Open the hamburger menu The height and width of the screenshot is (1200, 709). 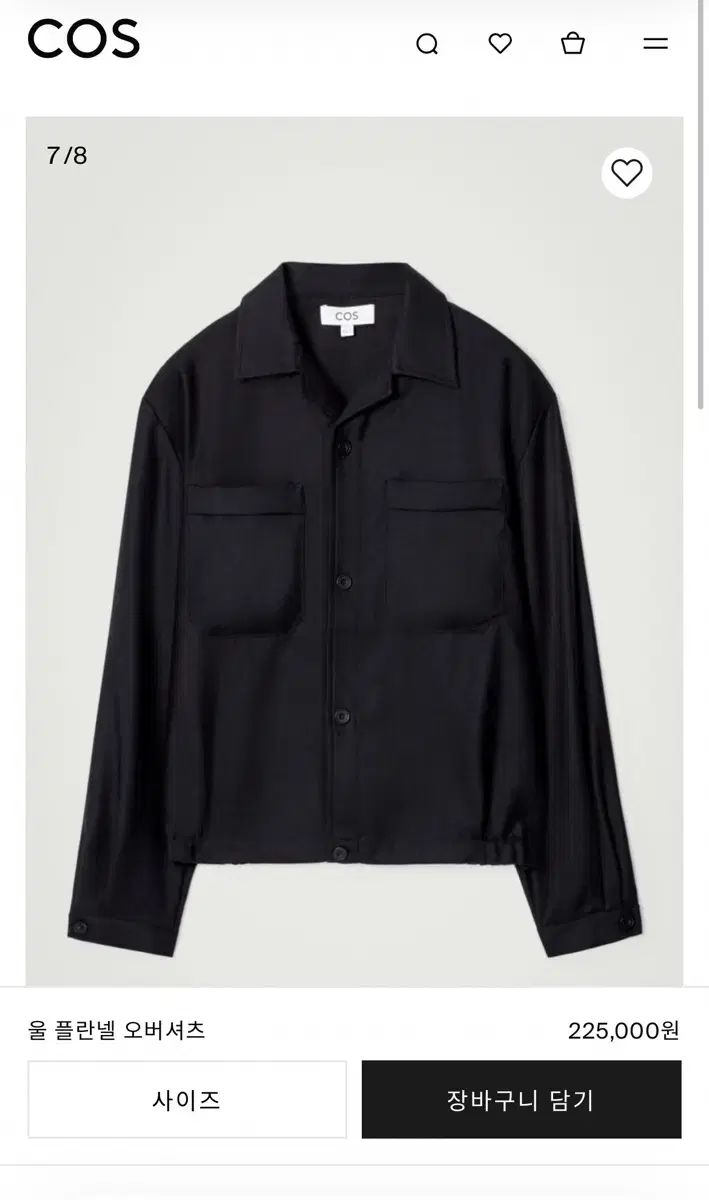tap(655, 44)
